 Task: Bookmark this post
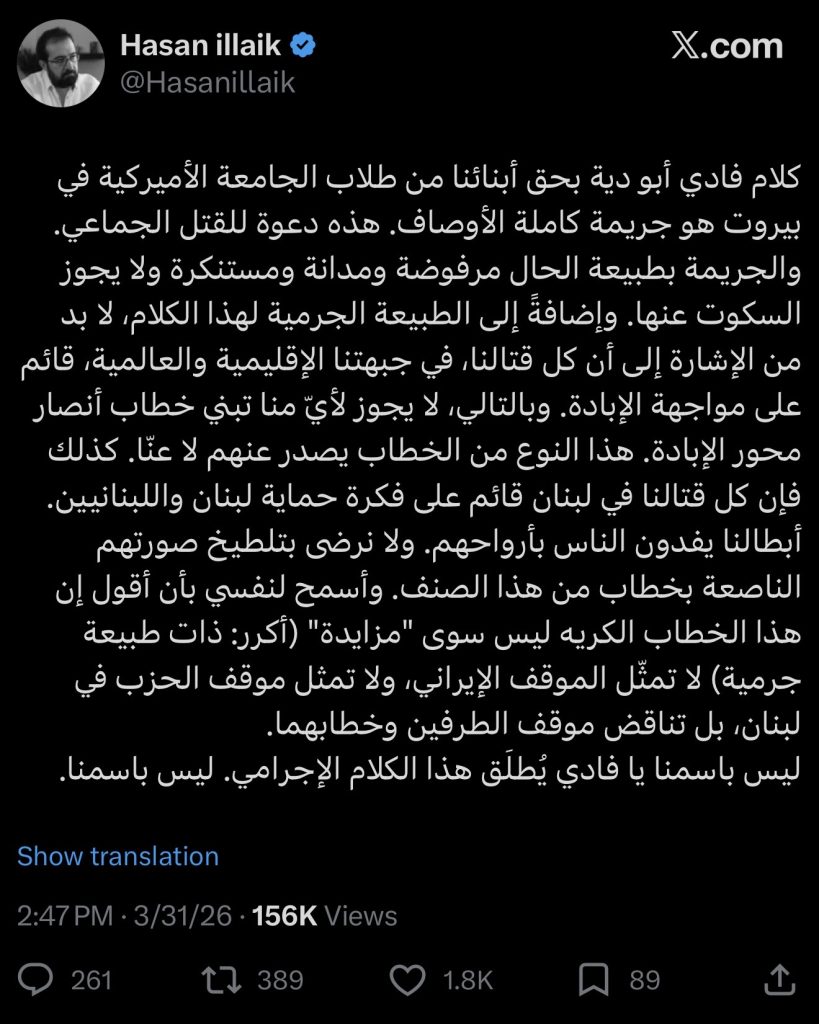click(x=594, y=980)
